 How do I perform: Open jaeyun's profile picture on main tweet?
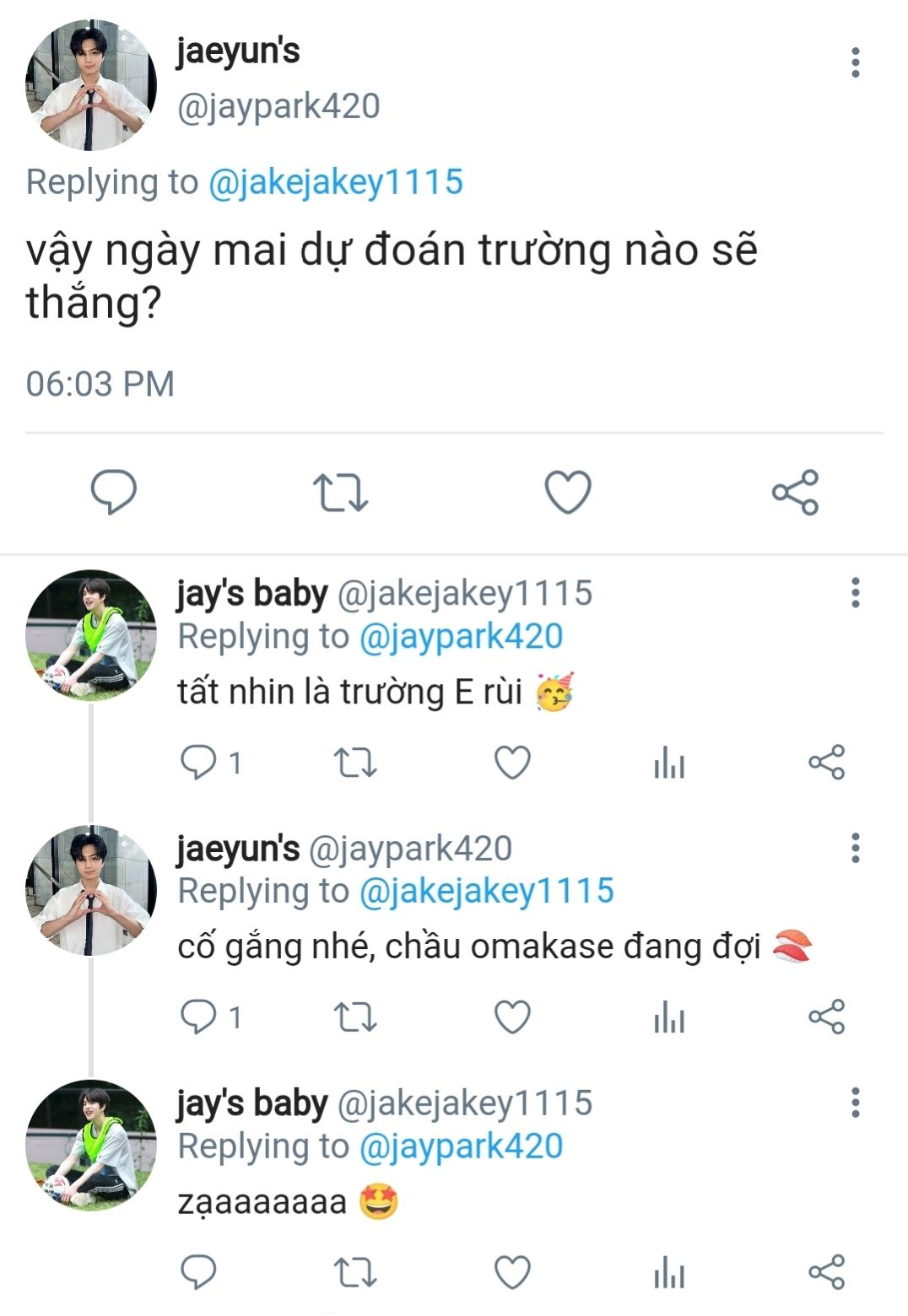[91, 85]
